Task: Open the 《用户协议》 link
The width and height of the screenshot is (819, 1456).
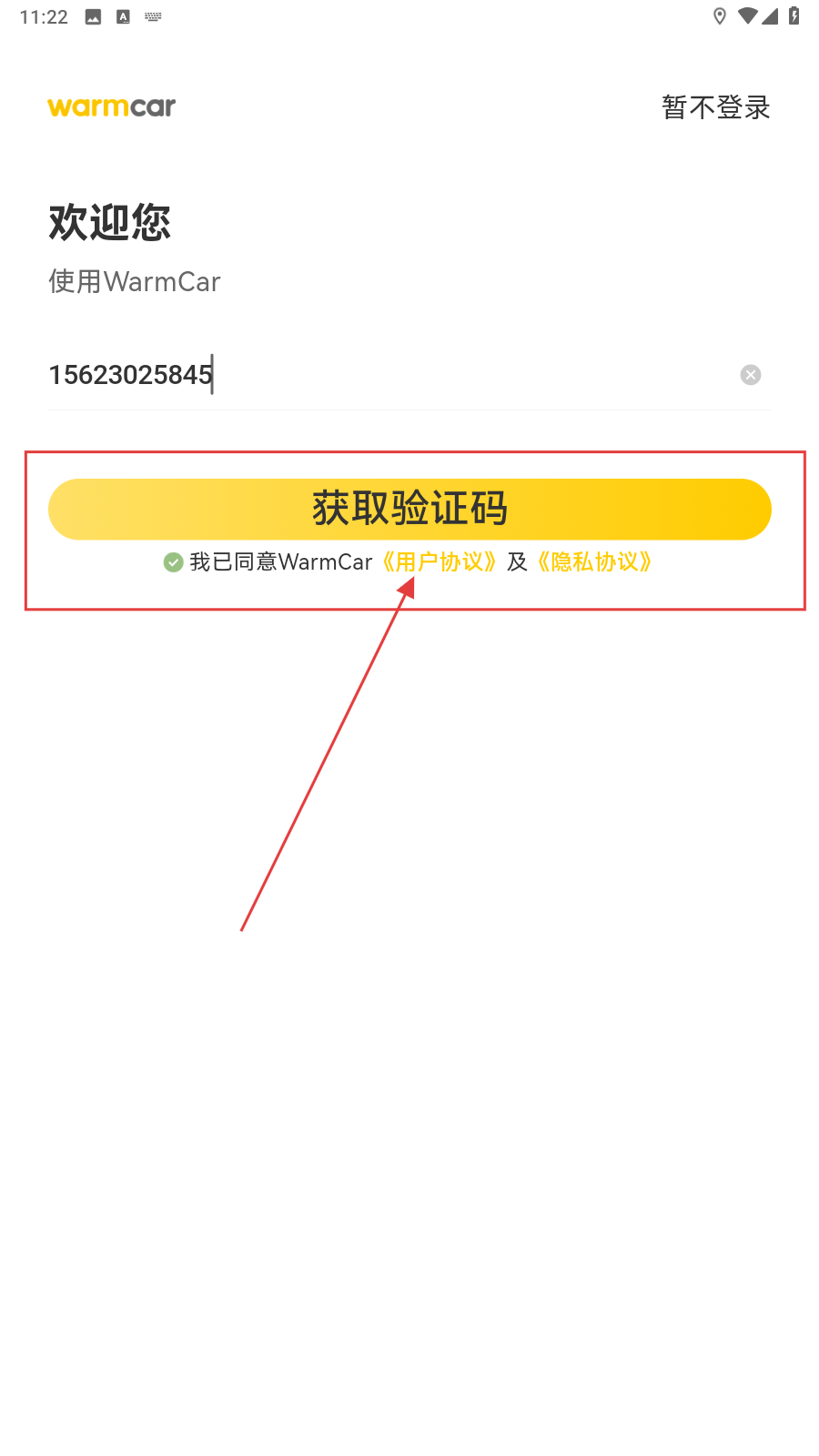Action: point(439,562)
